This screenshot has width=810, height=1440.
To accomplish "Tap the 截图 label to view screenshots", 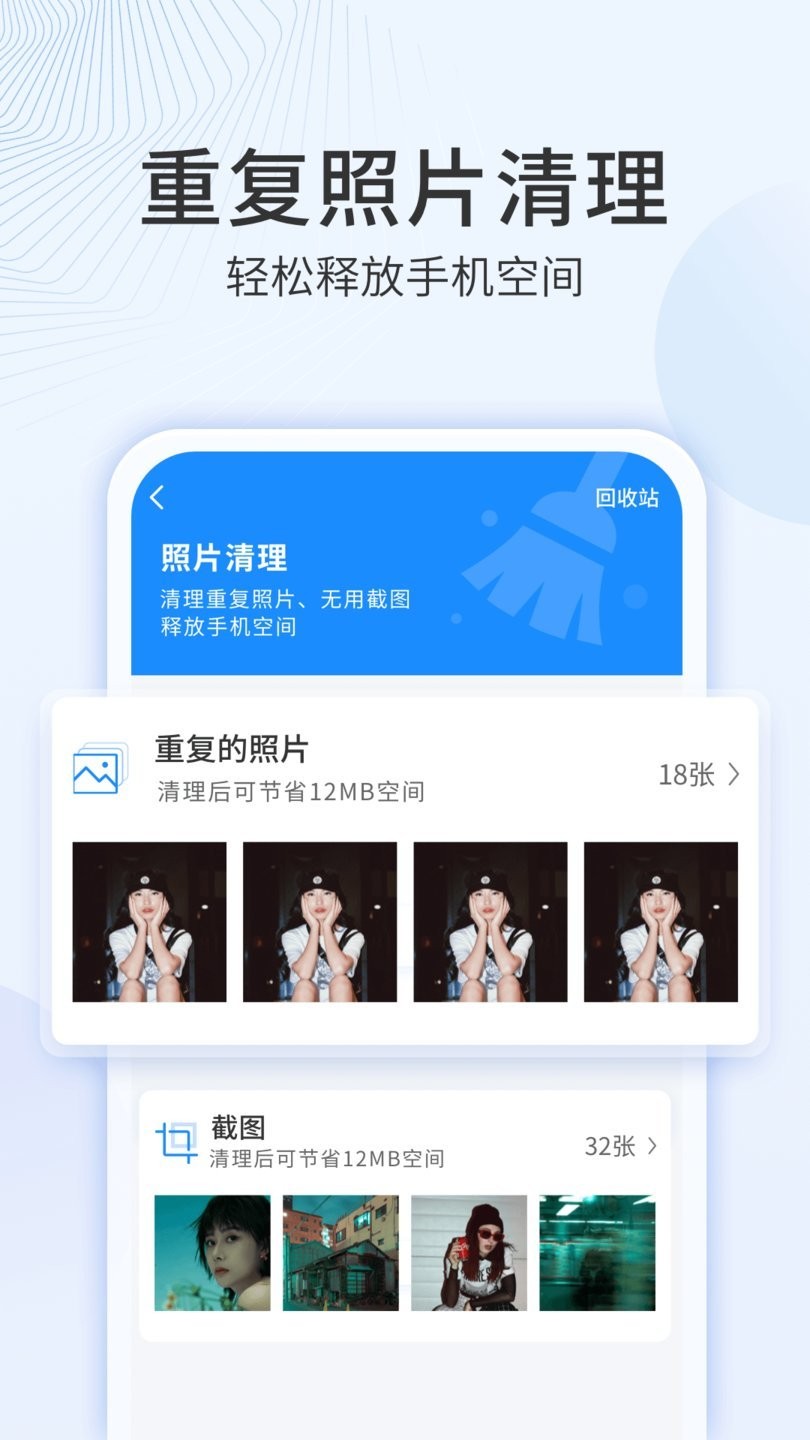I will 237,1127.
